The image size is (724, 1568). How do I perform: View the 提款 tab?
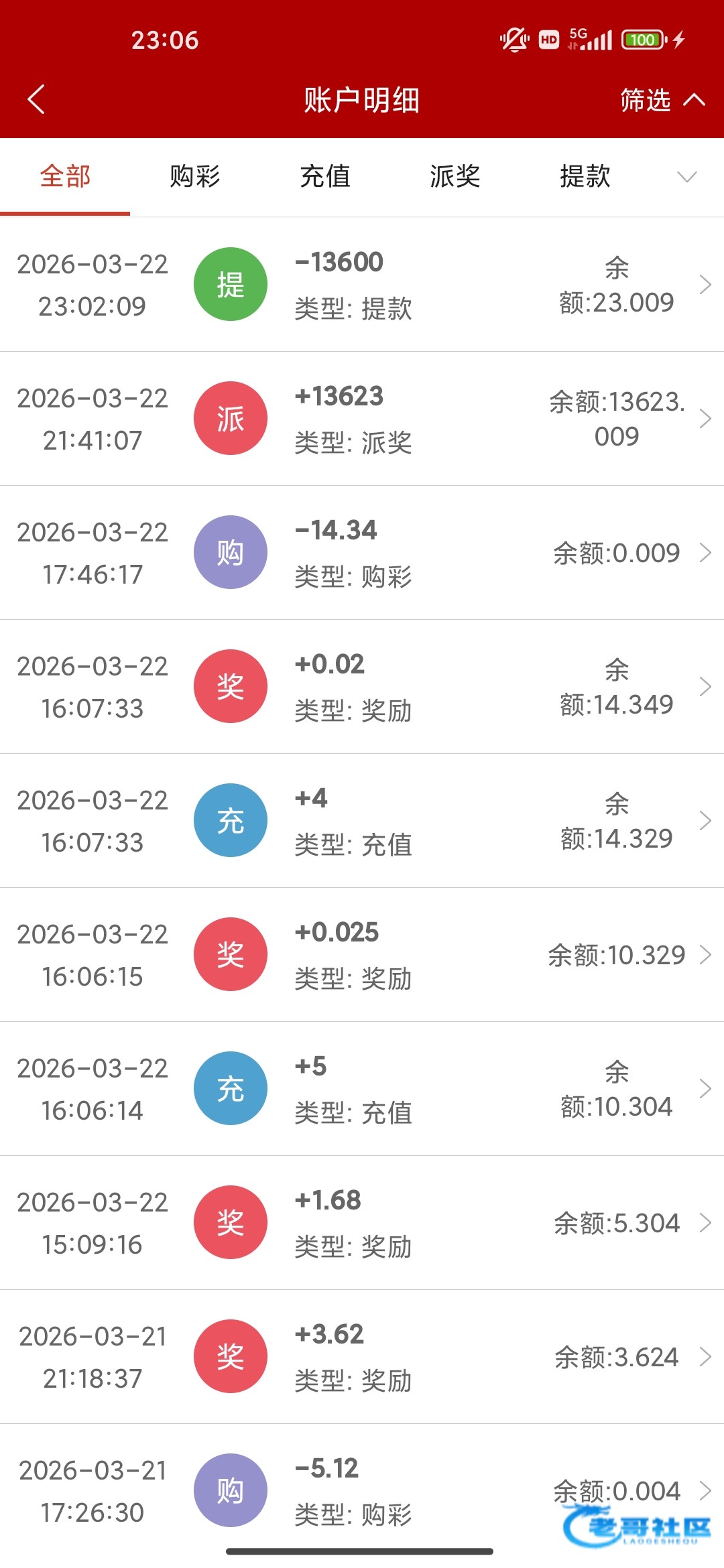(585, 177)
